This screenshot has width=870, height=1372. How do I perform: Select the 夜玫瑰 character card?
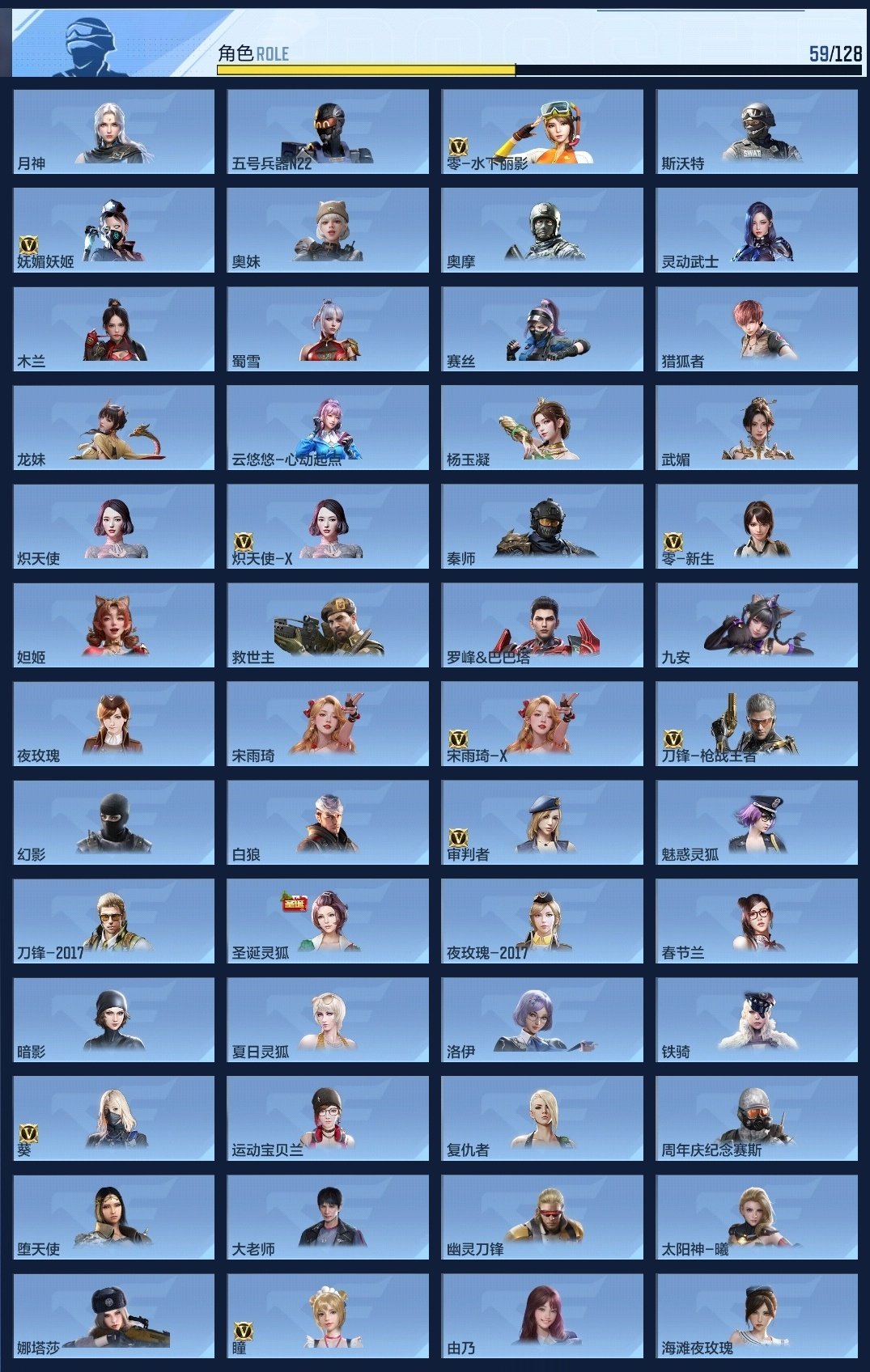(x=113, y=723)
